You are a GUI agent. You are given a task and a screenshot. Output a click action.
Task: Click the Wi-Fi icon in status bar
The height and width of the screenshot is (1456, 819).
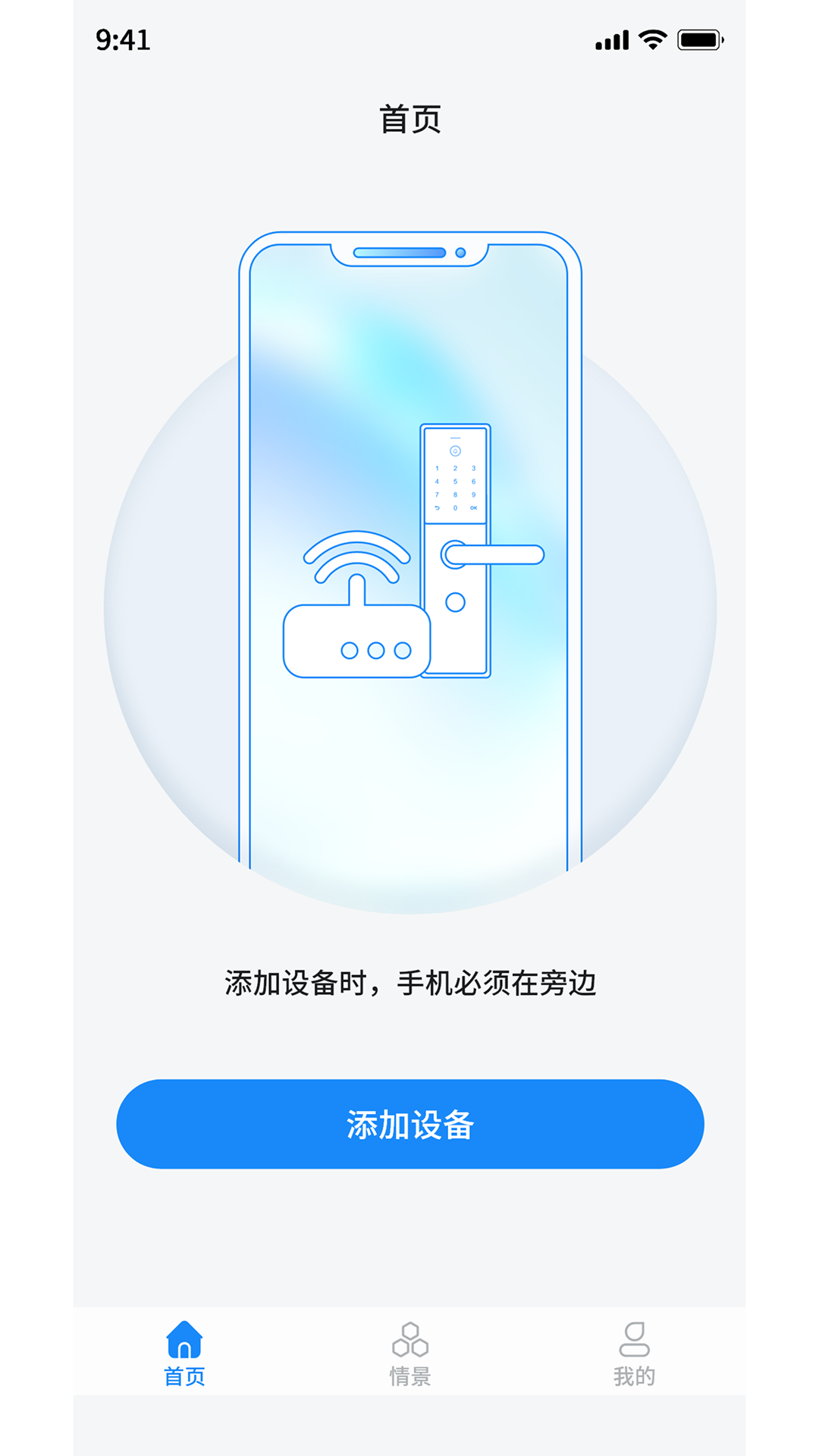[651, 39]
